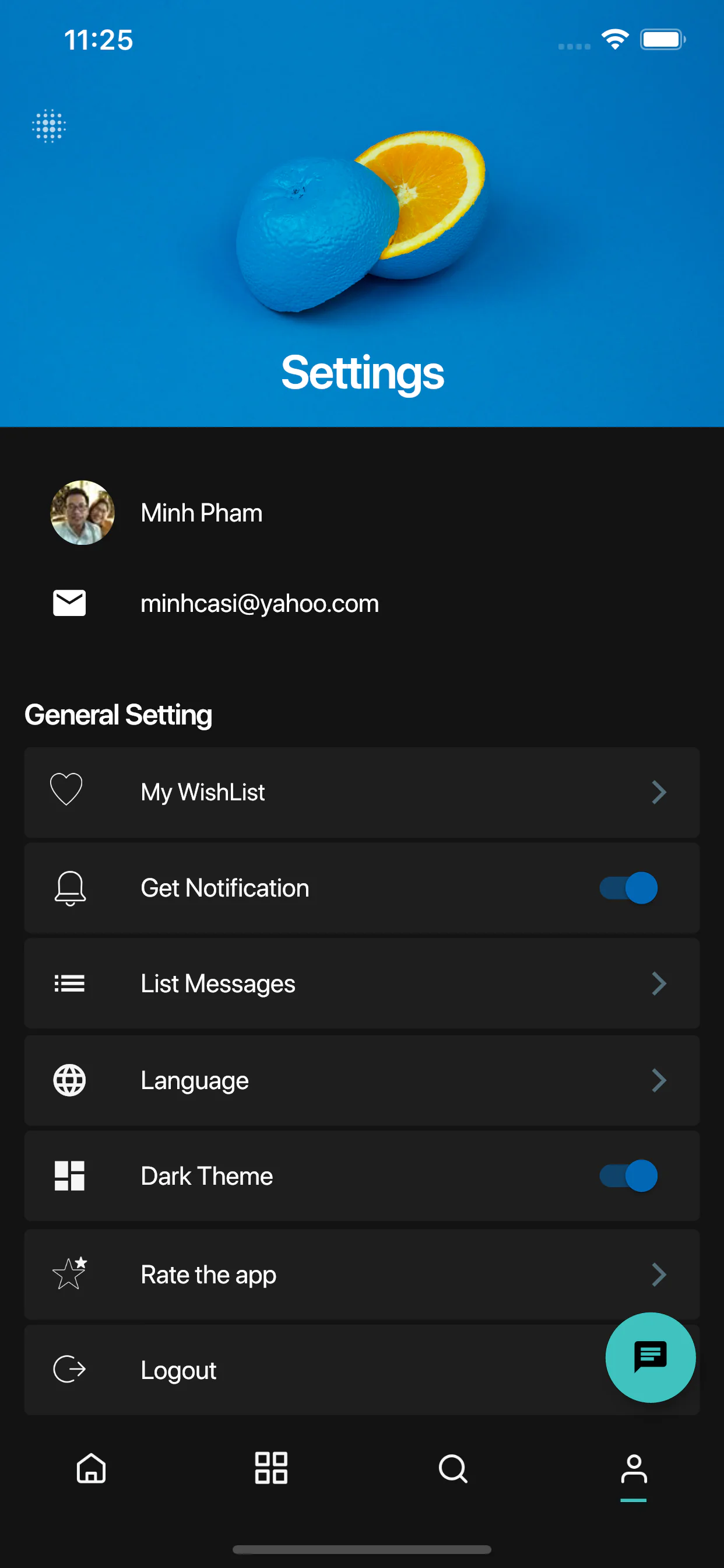Disable the Dark Theme switch

point(628,1175)
